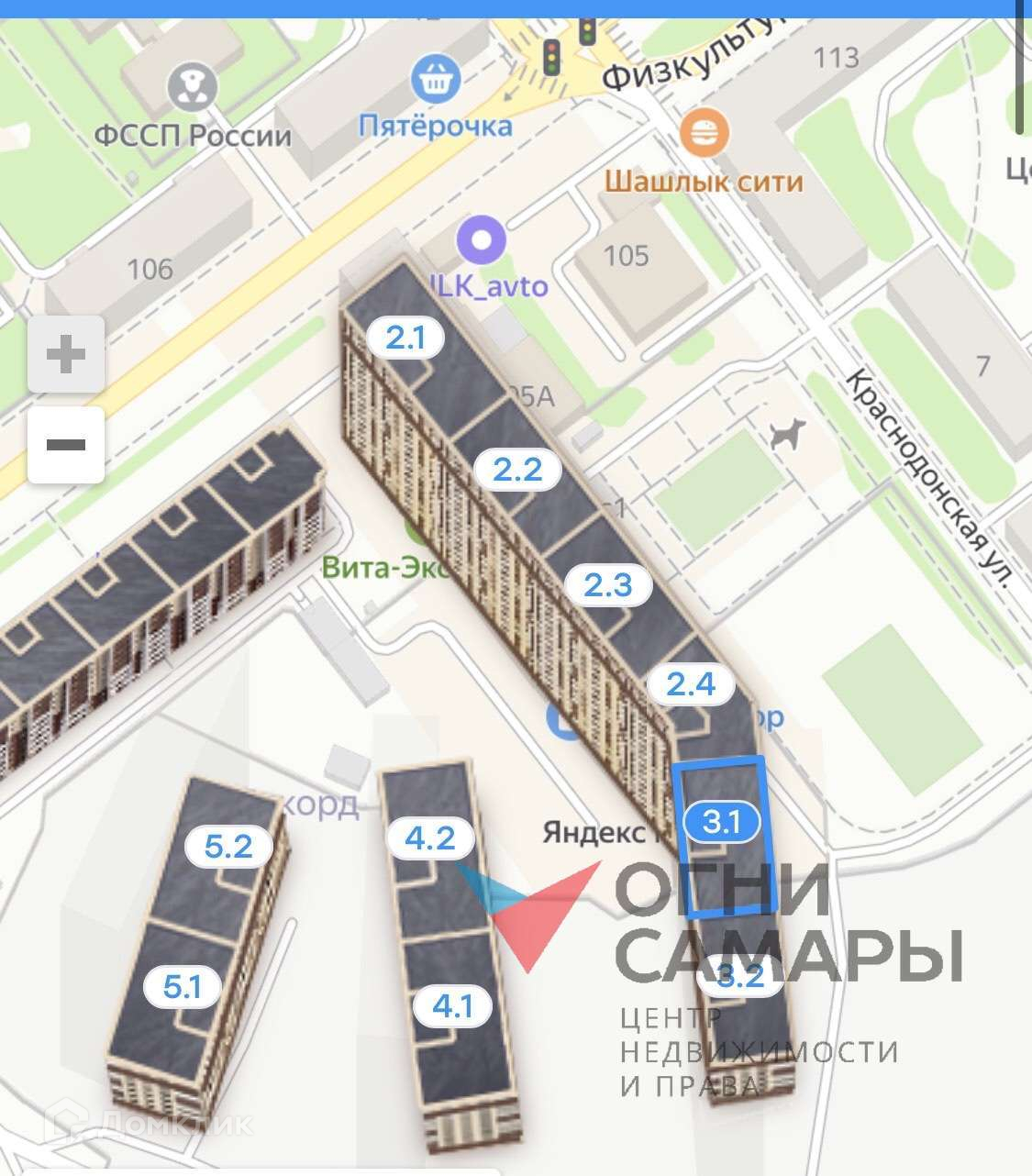This screenshot has width=1032, height=1176.
Task: Choose section 5.1 on the map
Action: (x=183, y=987)
